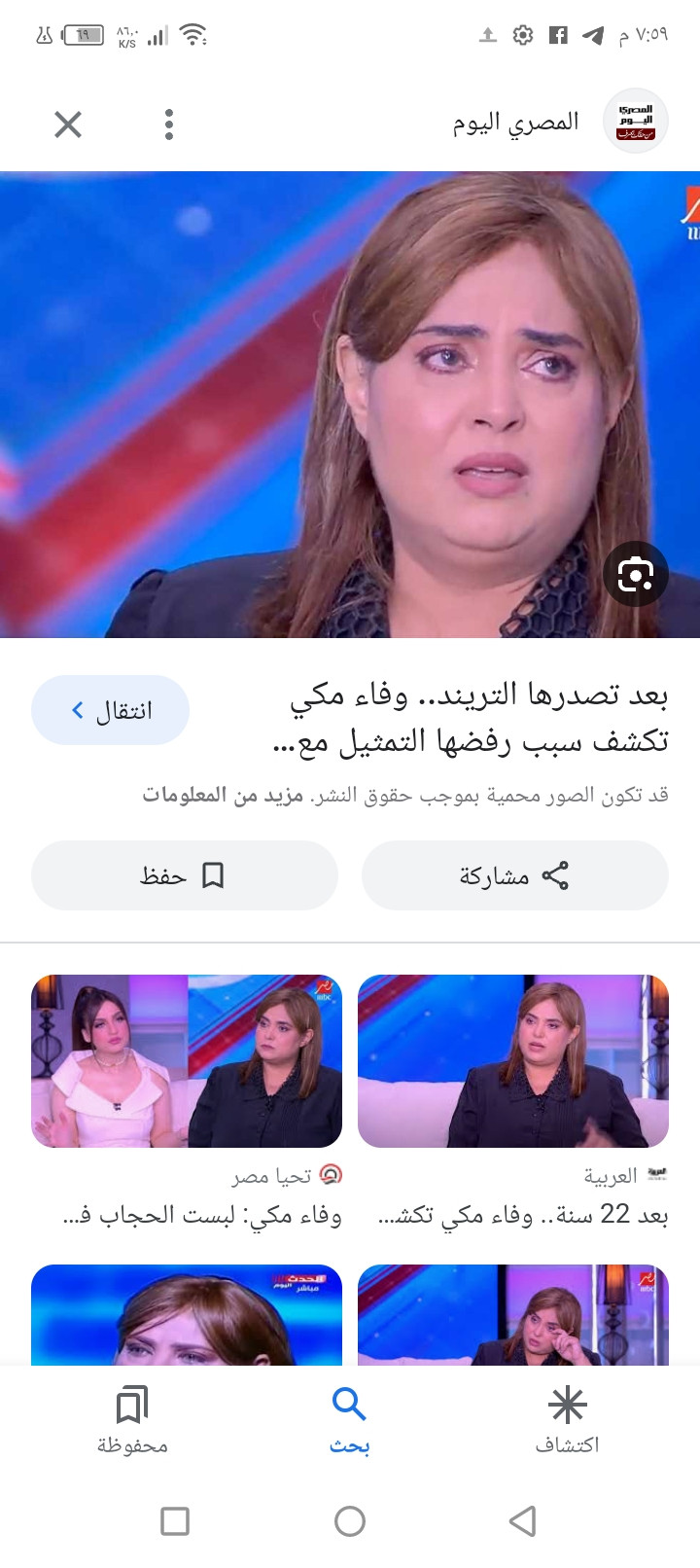Screen dimensions: 700x1568
Task: Search this image with the Lens icon
Action: 635,574
